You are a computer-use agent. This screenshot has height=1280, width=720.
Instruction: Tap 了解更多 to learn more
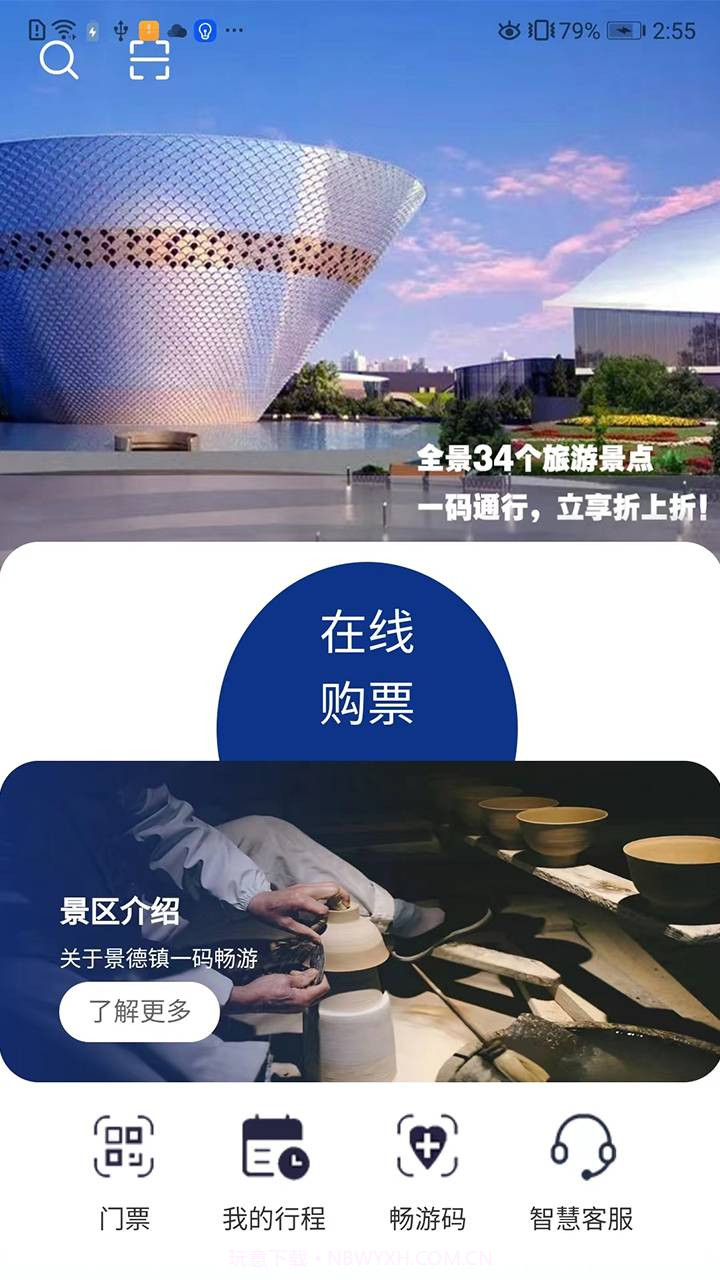pyautogui.click(x=140, y=1011)
